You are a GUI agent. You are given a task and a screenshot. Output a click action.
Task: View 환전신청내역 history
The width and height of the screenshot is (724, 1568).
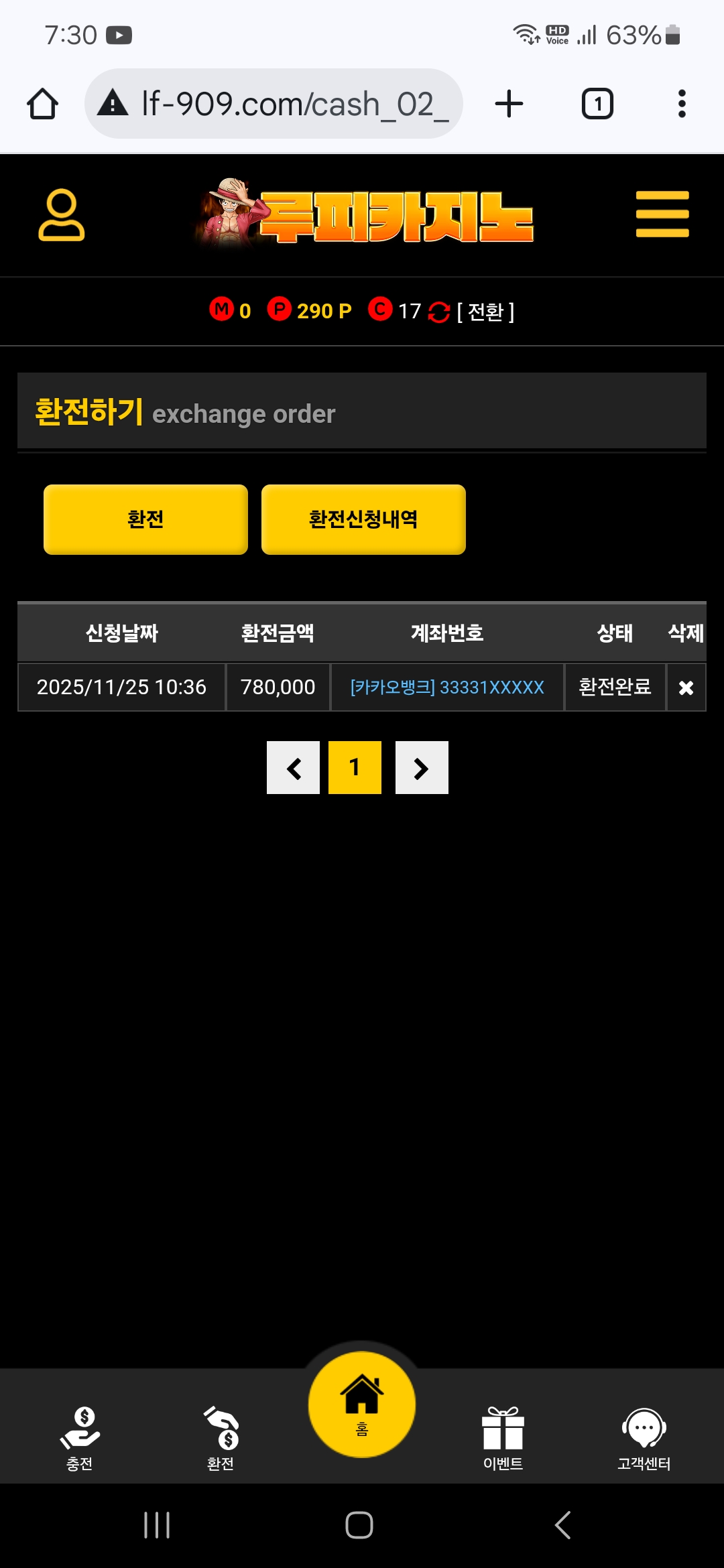tap(363, 519)
